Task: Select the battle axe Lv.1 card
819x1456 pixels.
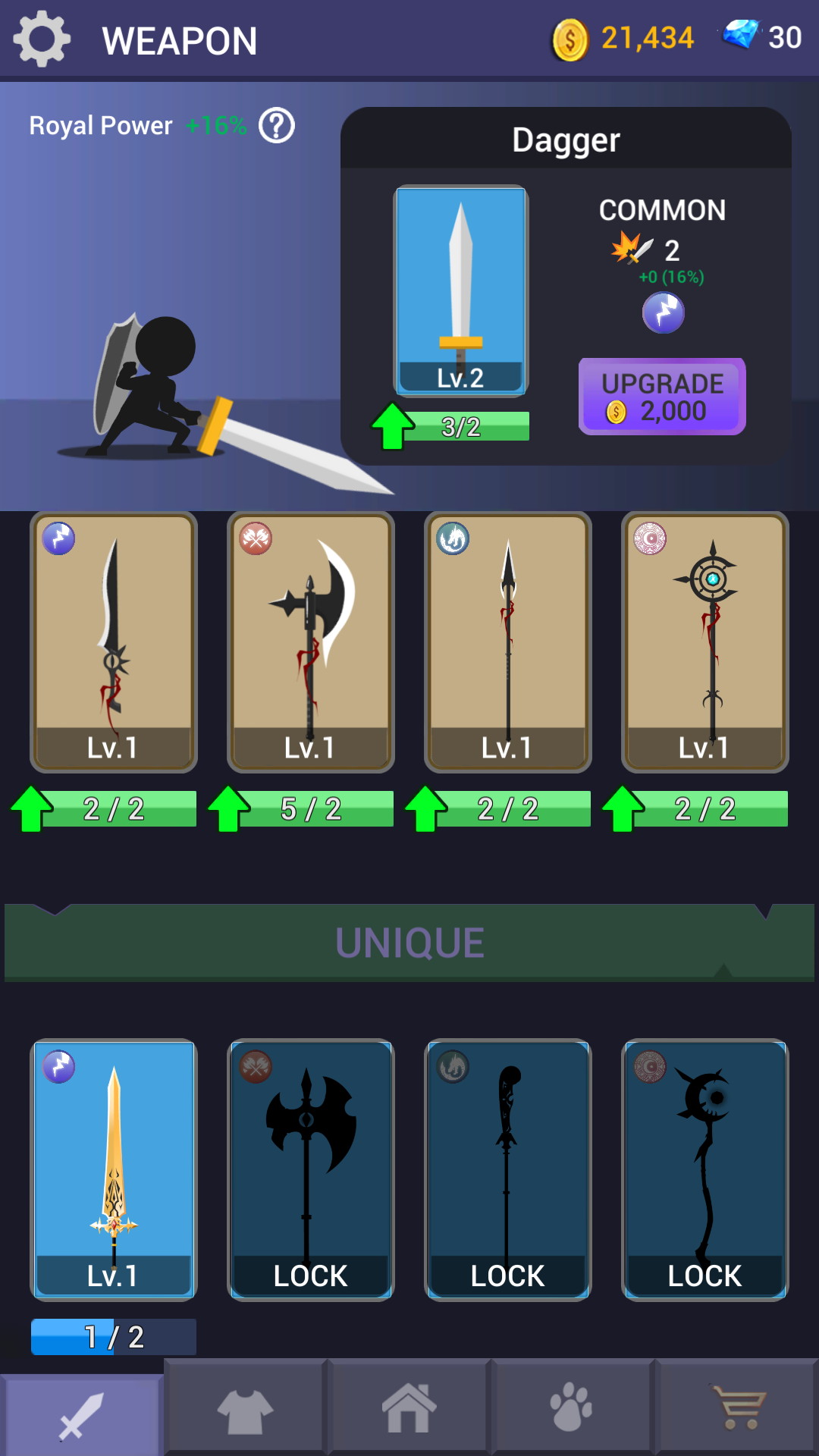Action: [x=311, y=642]
